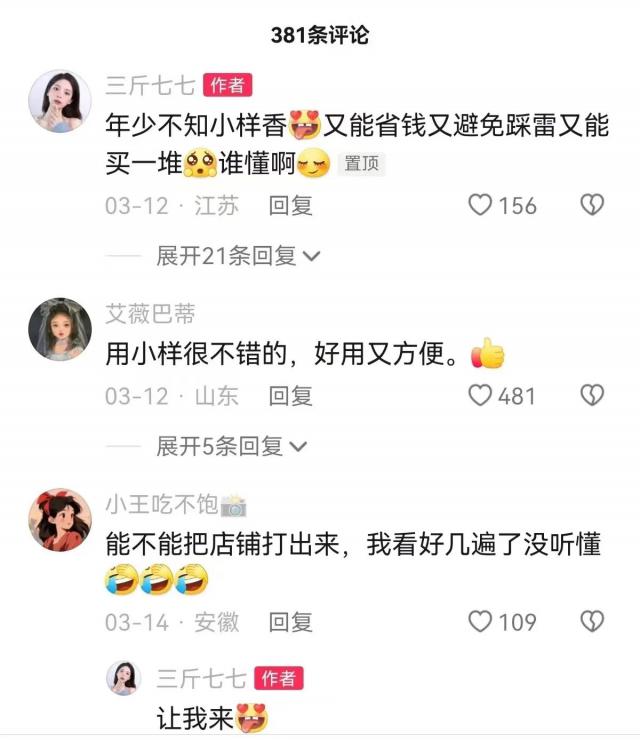Screen dimensions: 640x740
Task: Expand the 5 replies
Action: click(x=231, y=446)
